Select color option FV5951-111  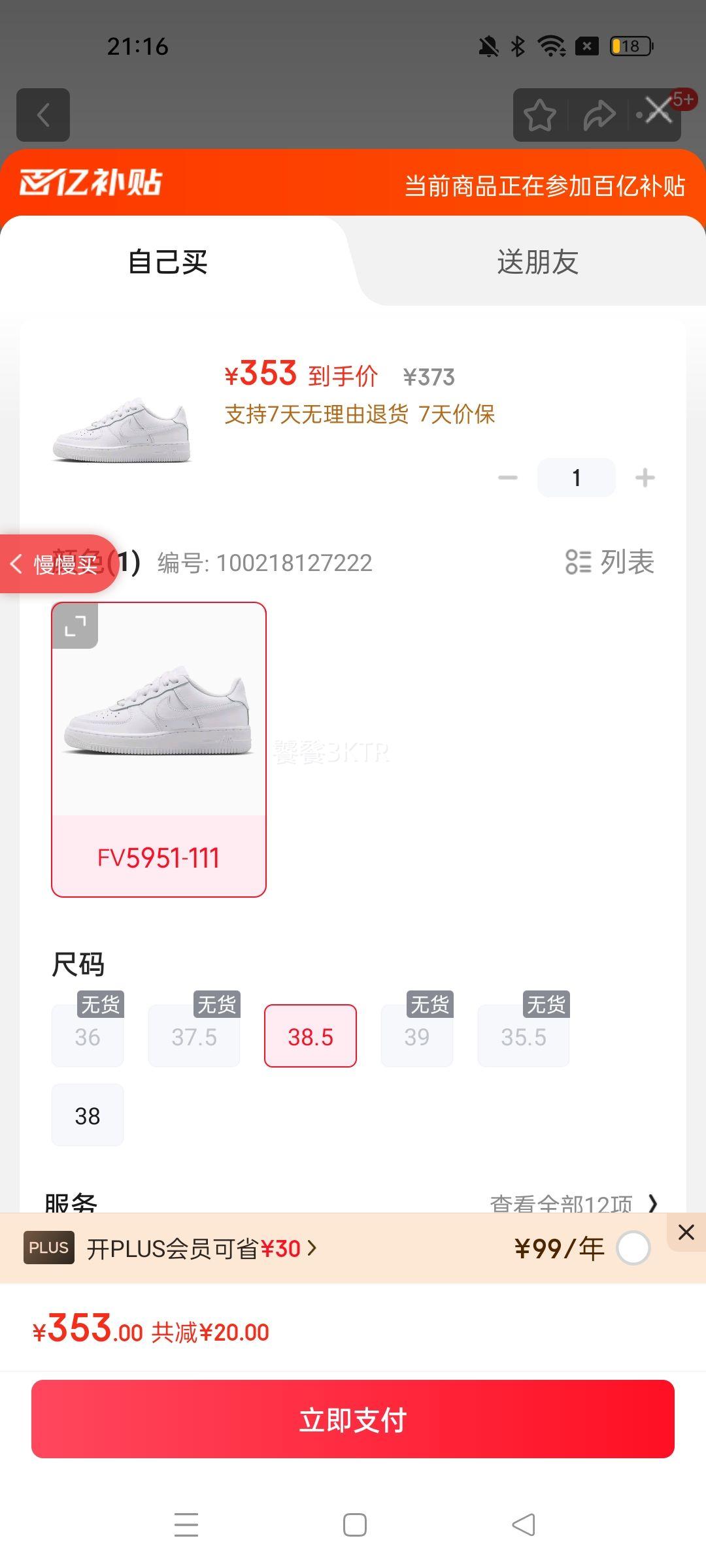click(x=159, y=749)
